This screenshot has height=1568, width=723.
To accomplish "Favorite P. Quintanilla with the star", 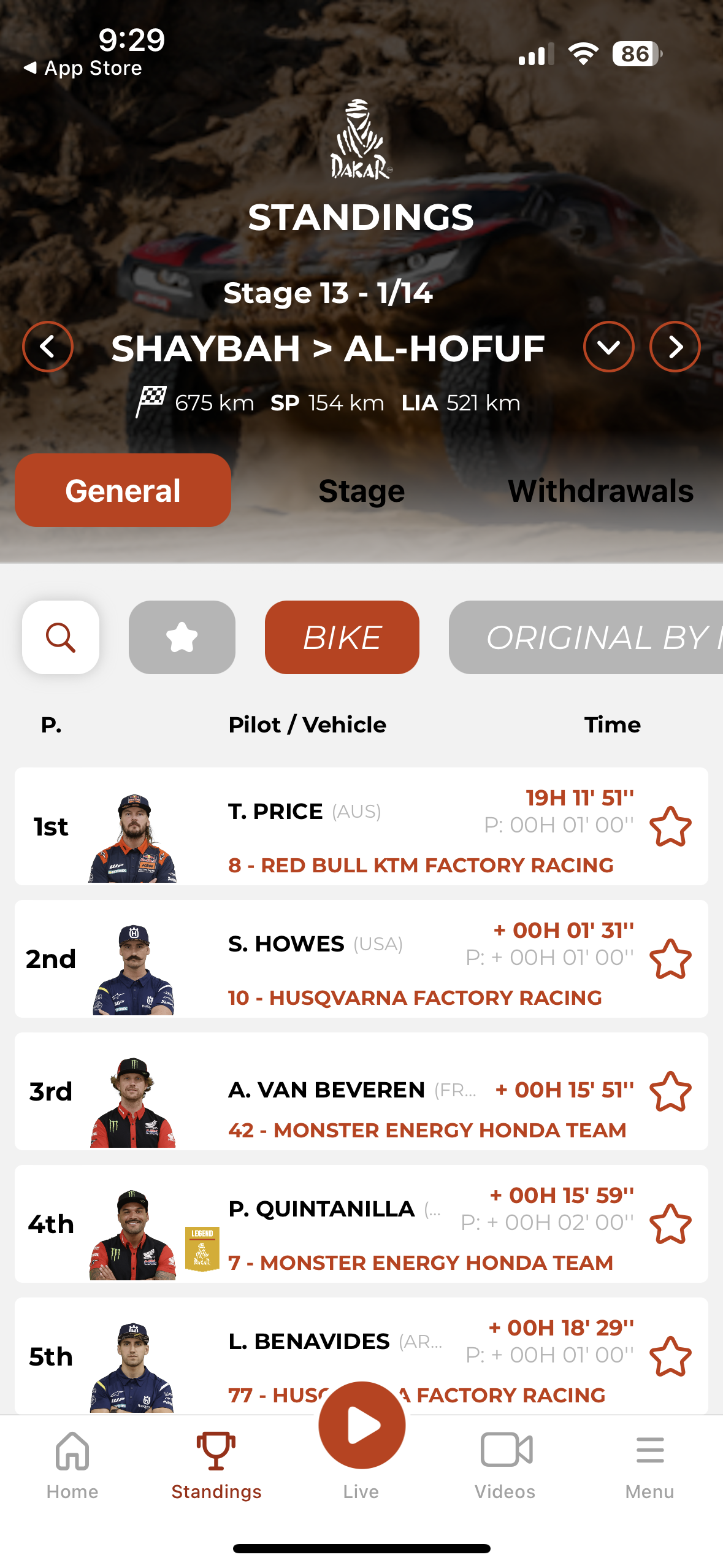I will click(x=670, y=1224).
